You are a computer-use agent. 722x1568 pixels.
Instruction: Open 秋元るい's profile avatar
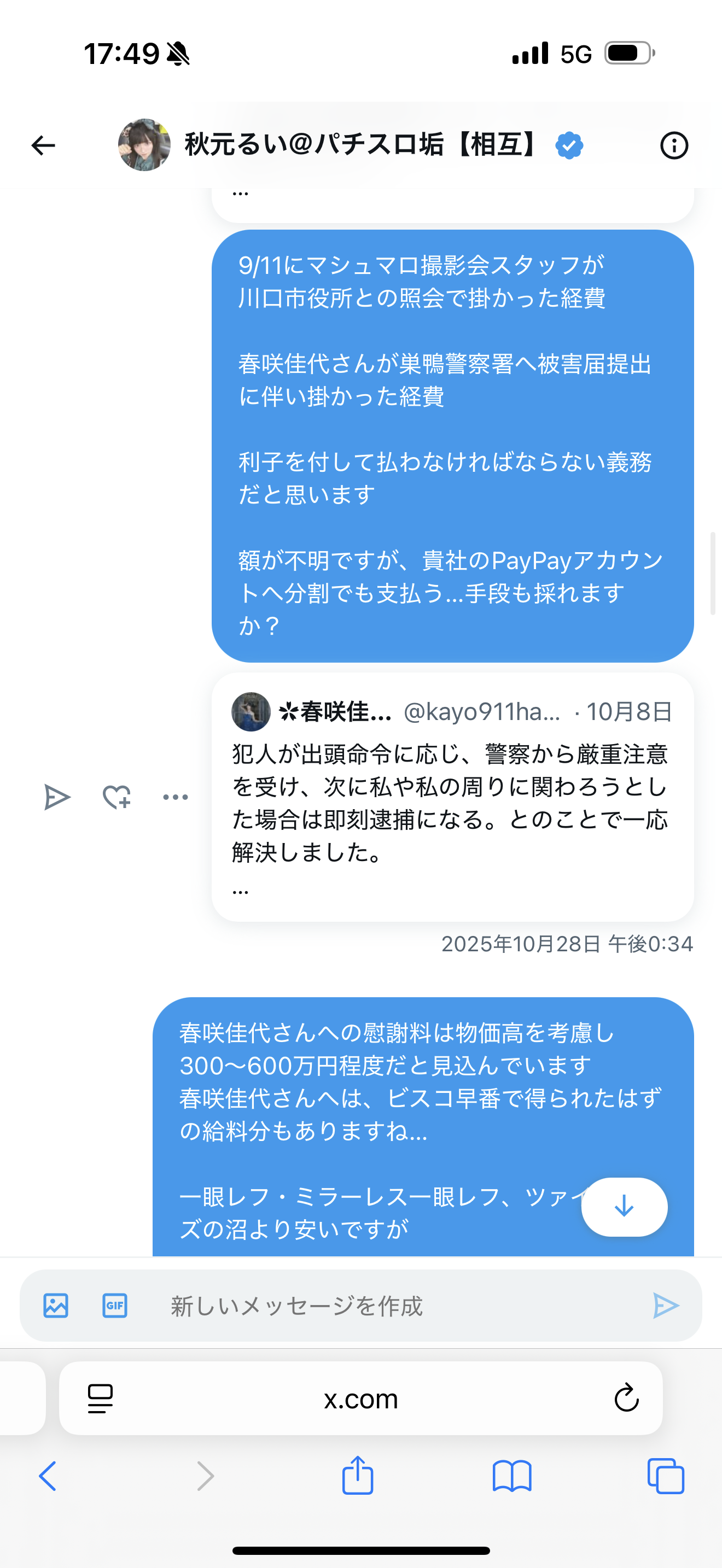point(144,145)
